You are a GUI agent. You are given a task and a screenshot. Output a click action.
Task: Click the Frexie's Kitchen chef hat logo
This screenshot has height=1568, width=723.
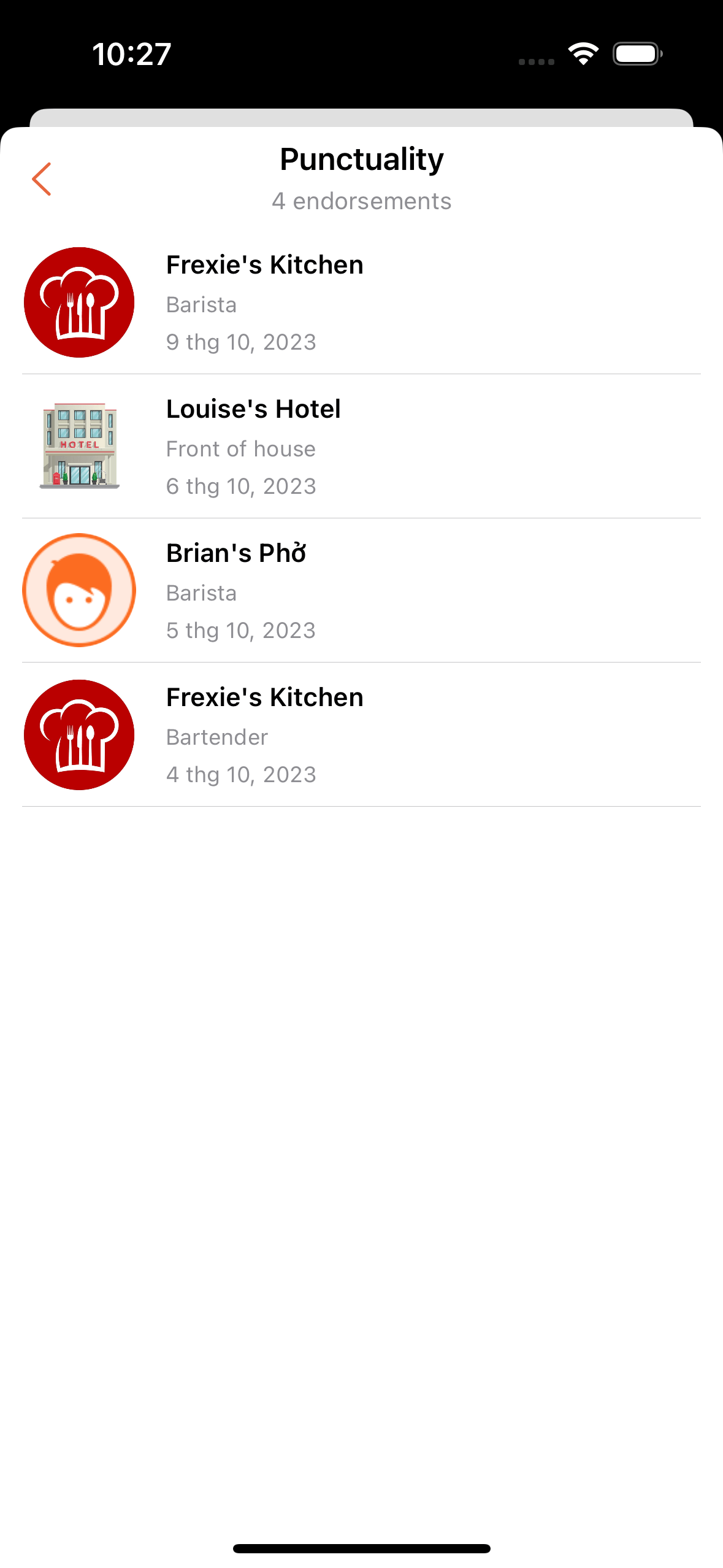78,301
